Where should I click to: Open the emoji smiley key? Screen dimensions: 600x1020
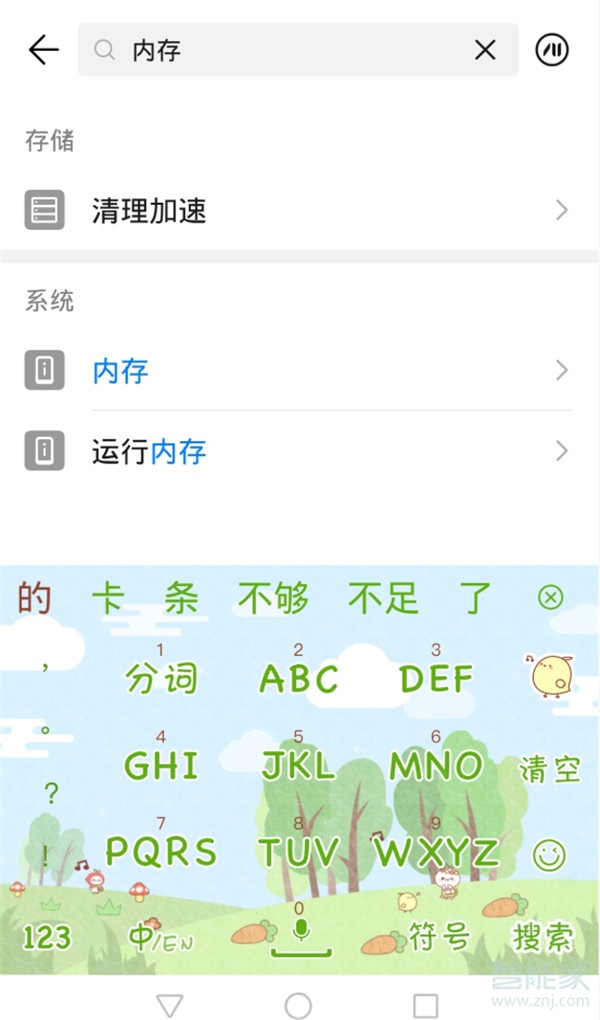tap(549, 853)
